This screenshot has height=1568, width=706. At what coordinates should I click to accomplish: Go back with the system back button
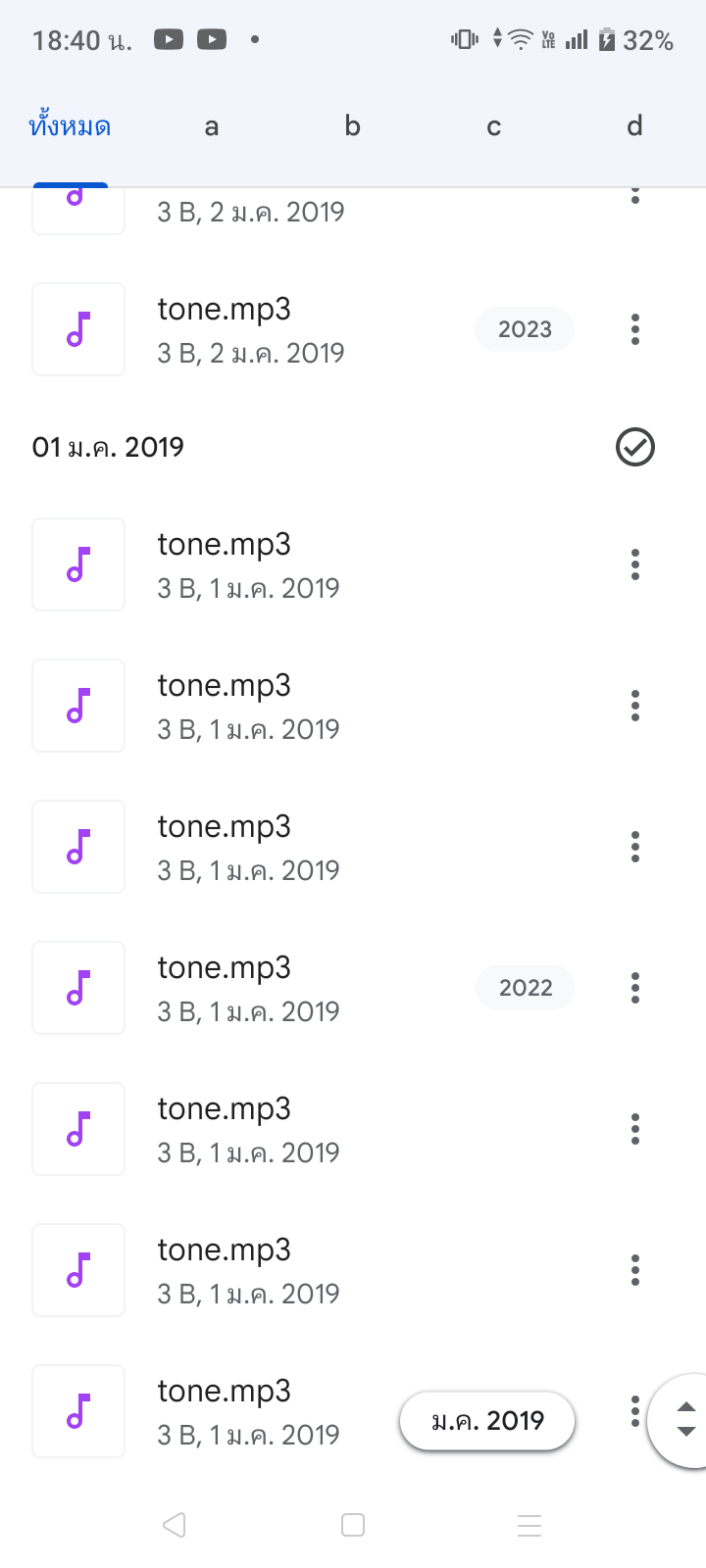(x=175, y=1525)
